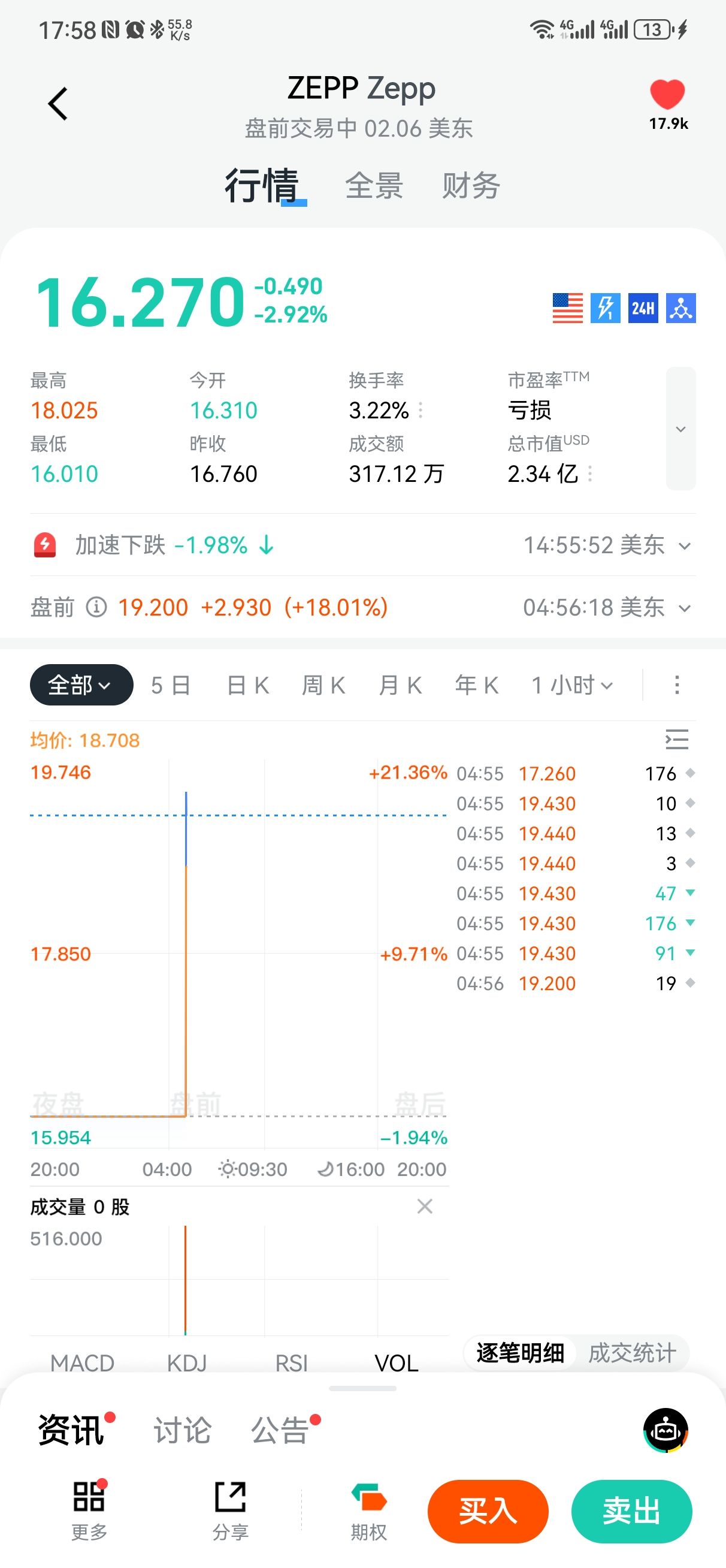The image size is (726, 1568).
Task: Tap the red heart favorite icon
Action: (667, 95)
